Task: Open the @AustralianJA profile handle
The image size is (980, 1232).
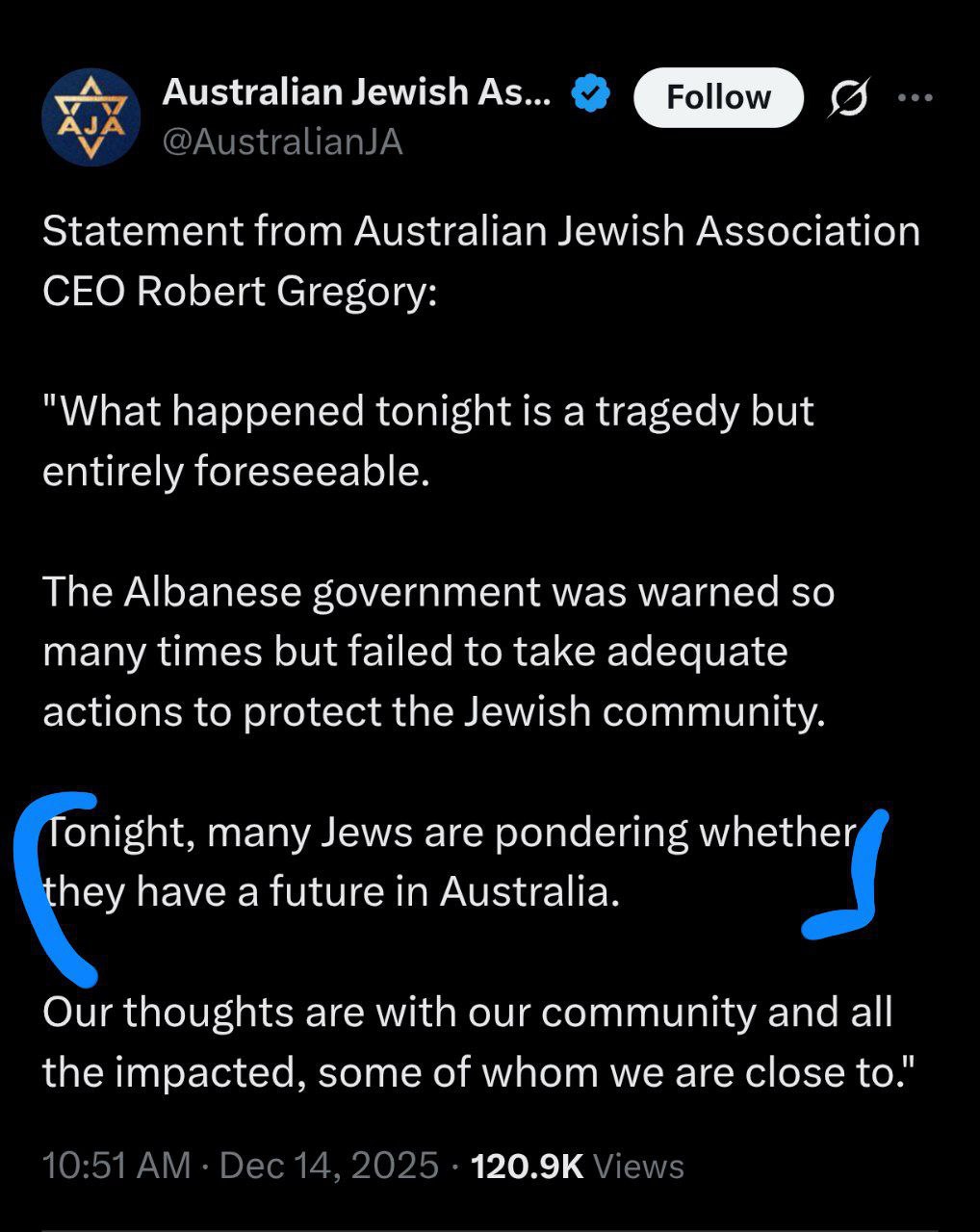Action: pyautogui.click(x=282, y=142)
